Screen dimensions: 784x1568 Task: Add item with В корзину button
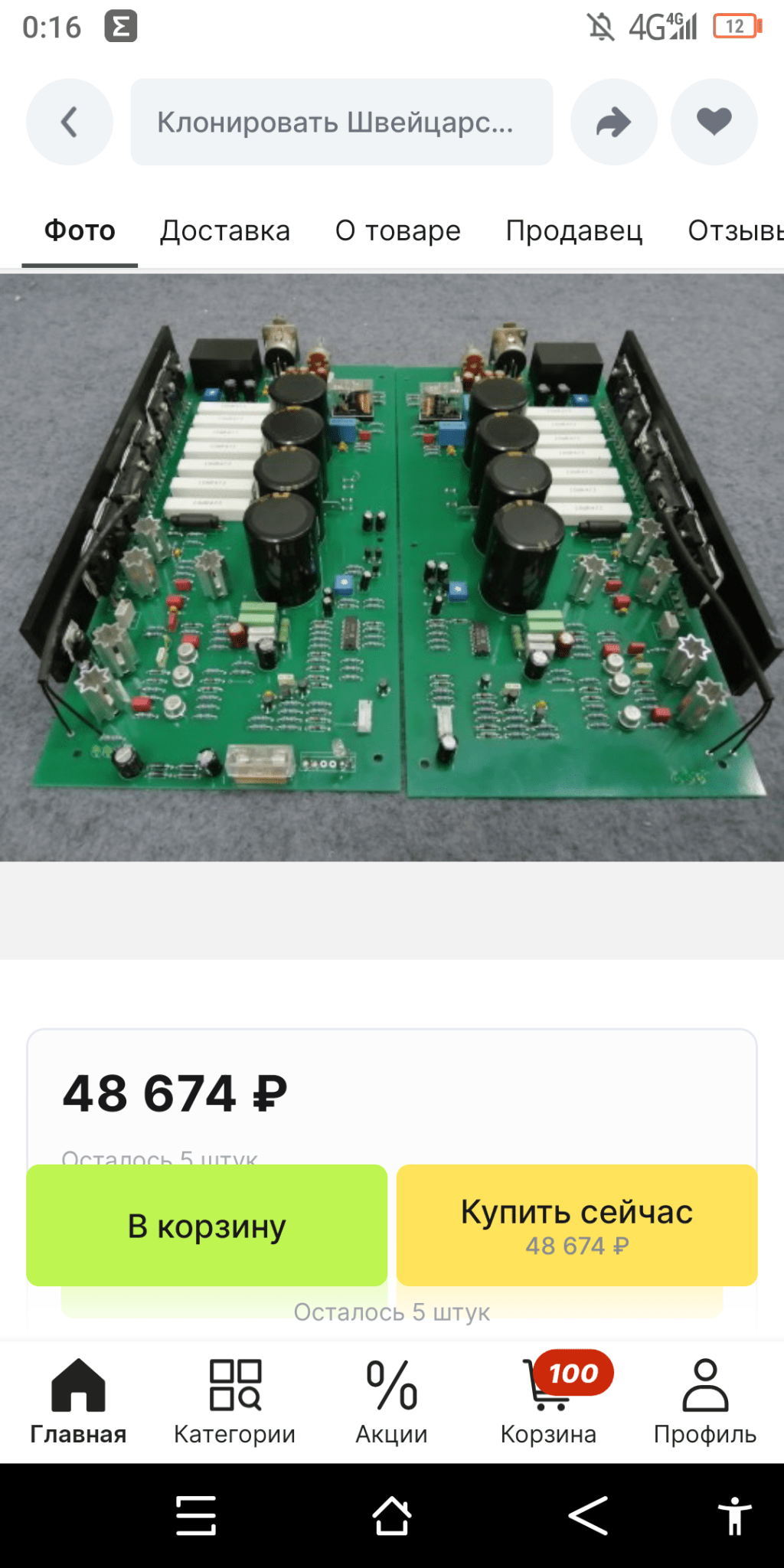click(207, 1225)
